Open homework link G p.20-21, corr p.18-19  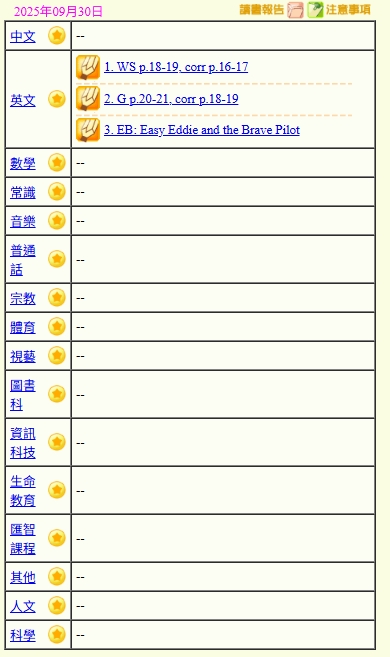pyautogui.click(x=171, y=99)
